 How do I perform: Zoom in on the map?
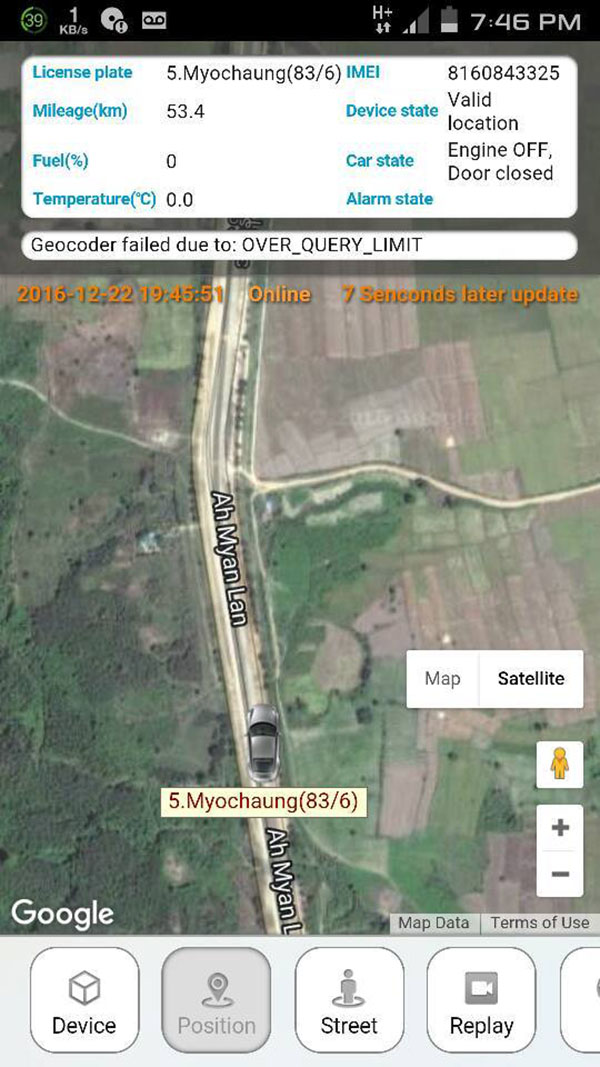point(560,828)
